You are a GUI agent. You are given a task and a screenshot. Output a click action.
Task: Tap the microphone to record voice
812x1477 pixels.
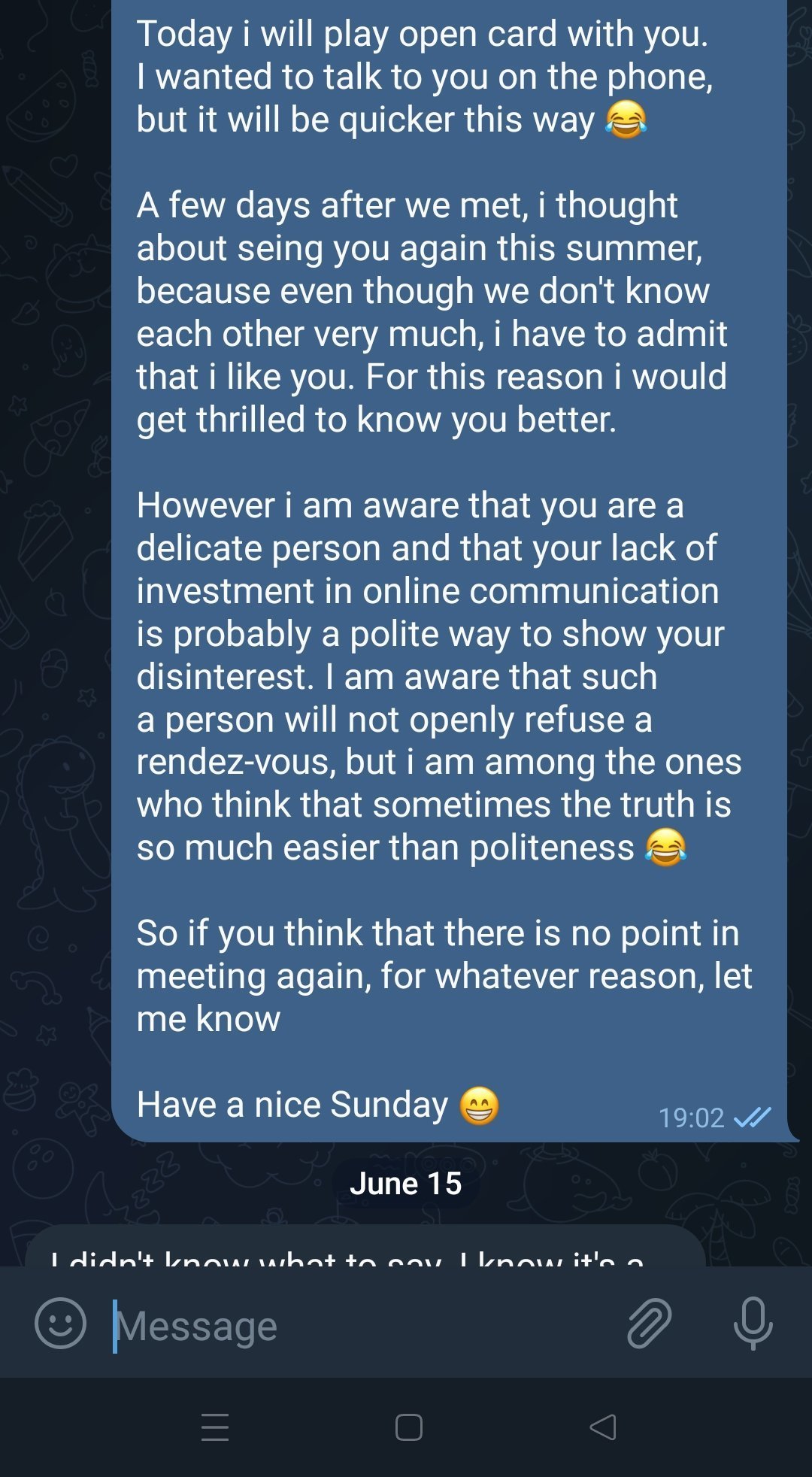point(753,1323)
